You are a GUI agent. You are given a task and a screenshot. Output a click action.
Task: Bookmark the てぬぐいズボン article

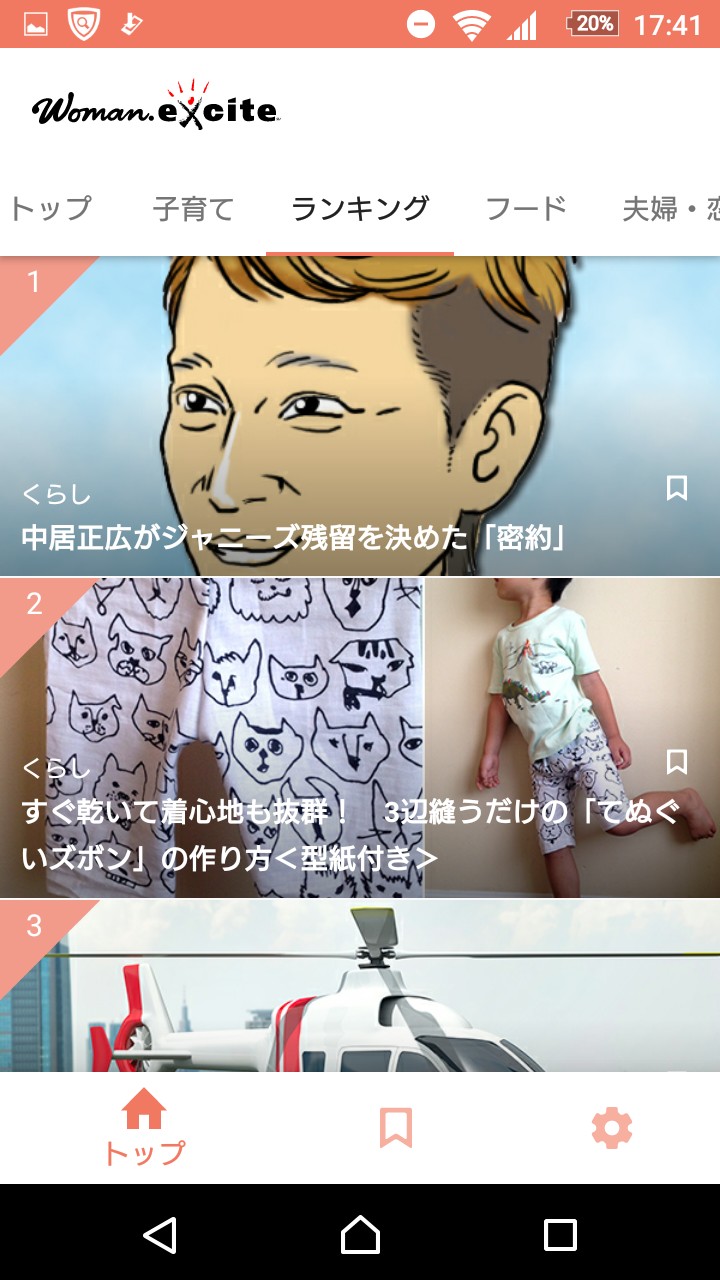[677, 762]
